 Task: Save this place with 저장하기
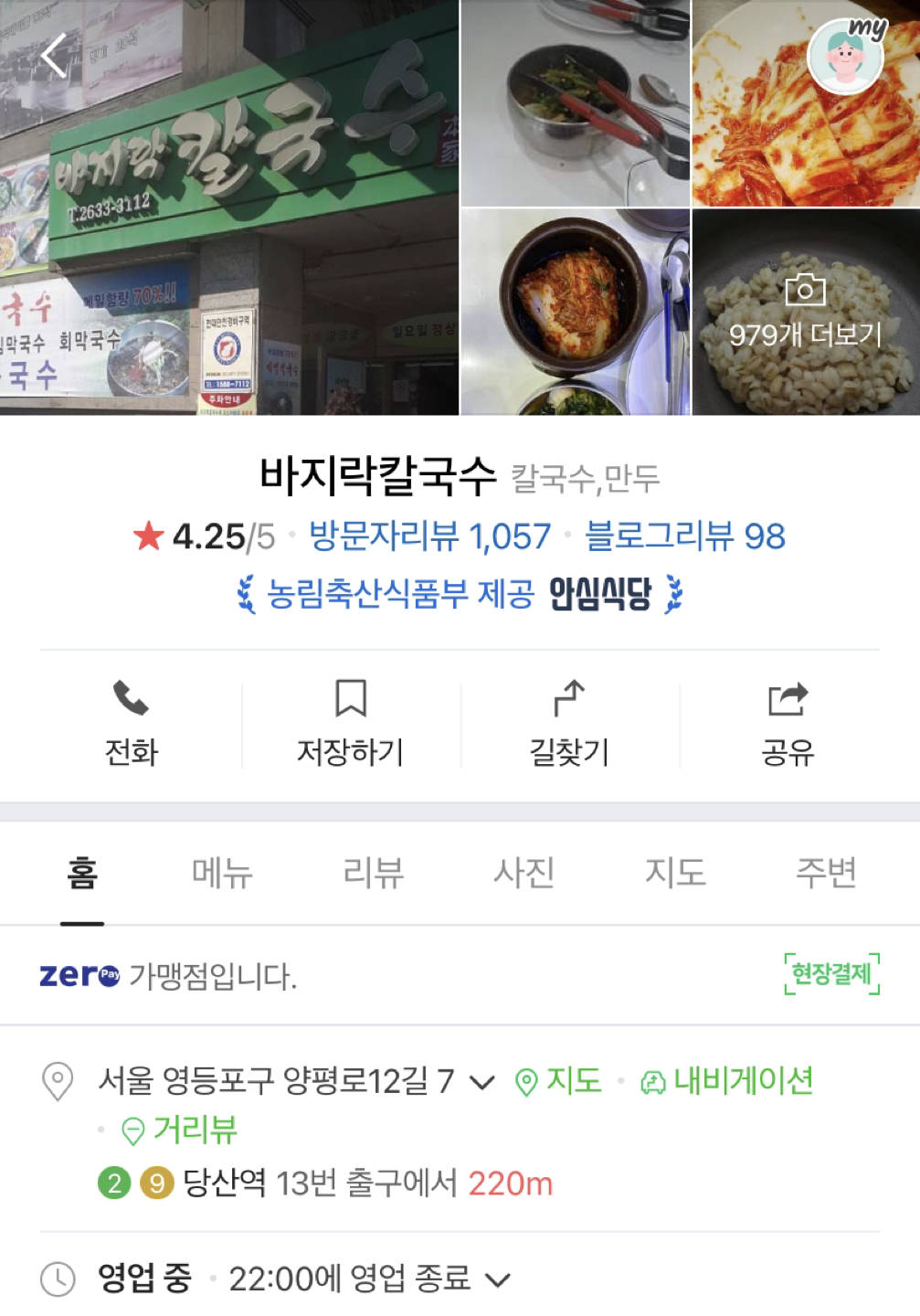[x=350, y=722]
